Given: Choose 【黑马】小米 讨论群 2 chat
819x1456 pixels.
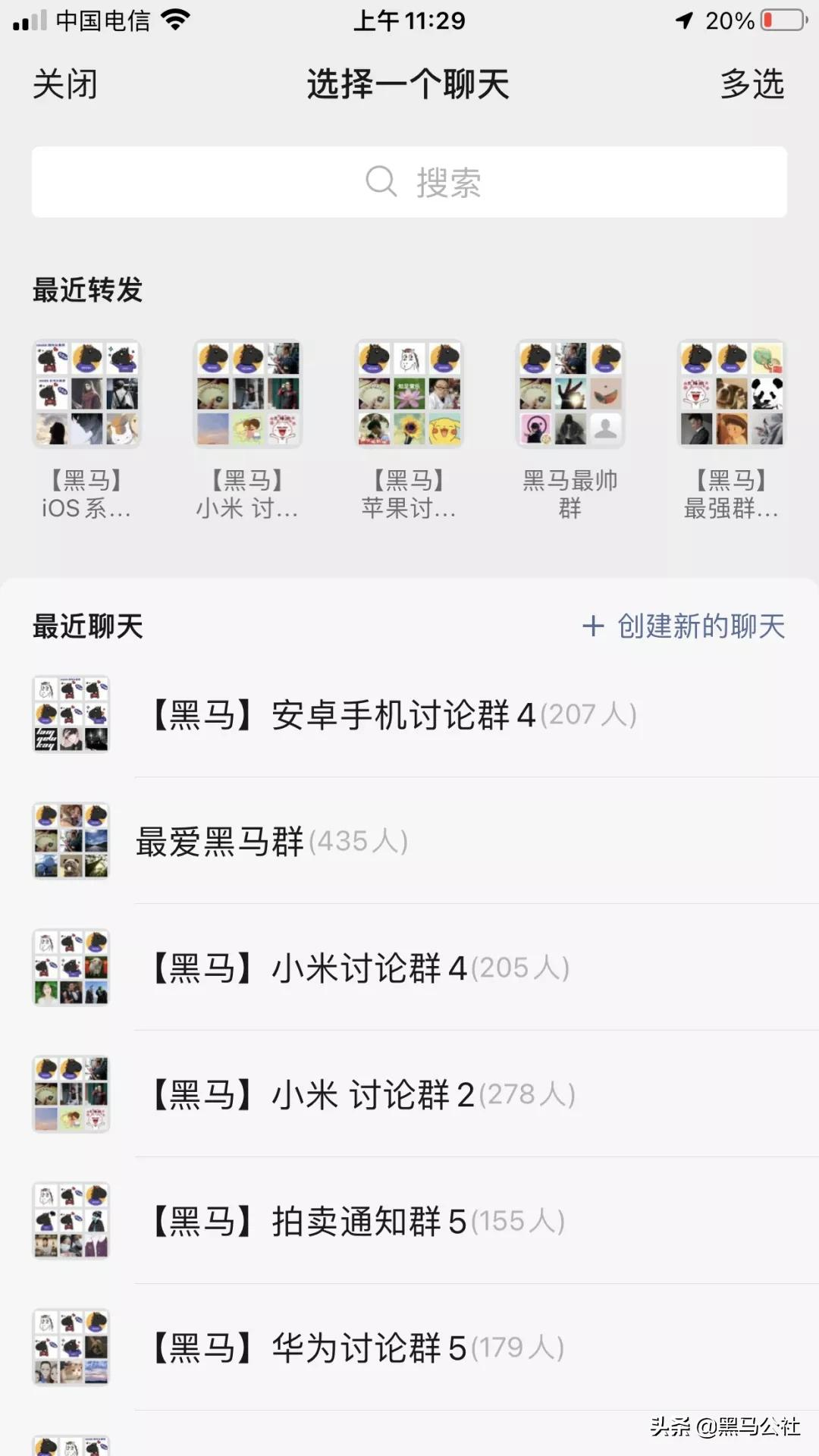Looking at the screenshot, I should [364, 1094].
